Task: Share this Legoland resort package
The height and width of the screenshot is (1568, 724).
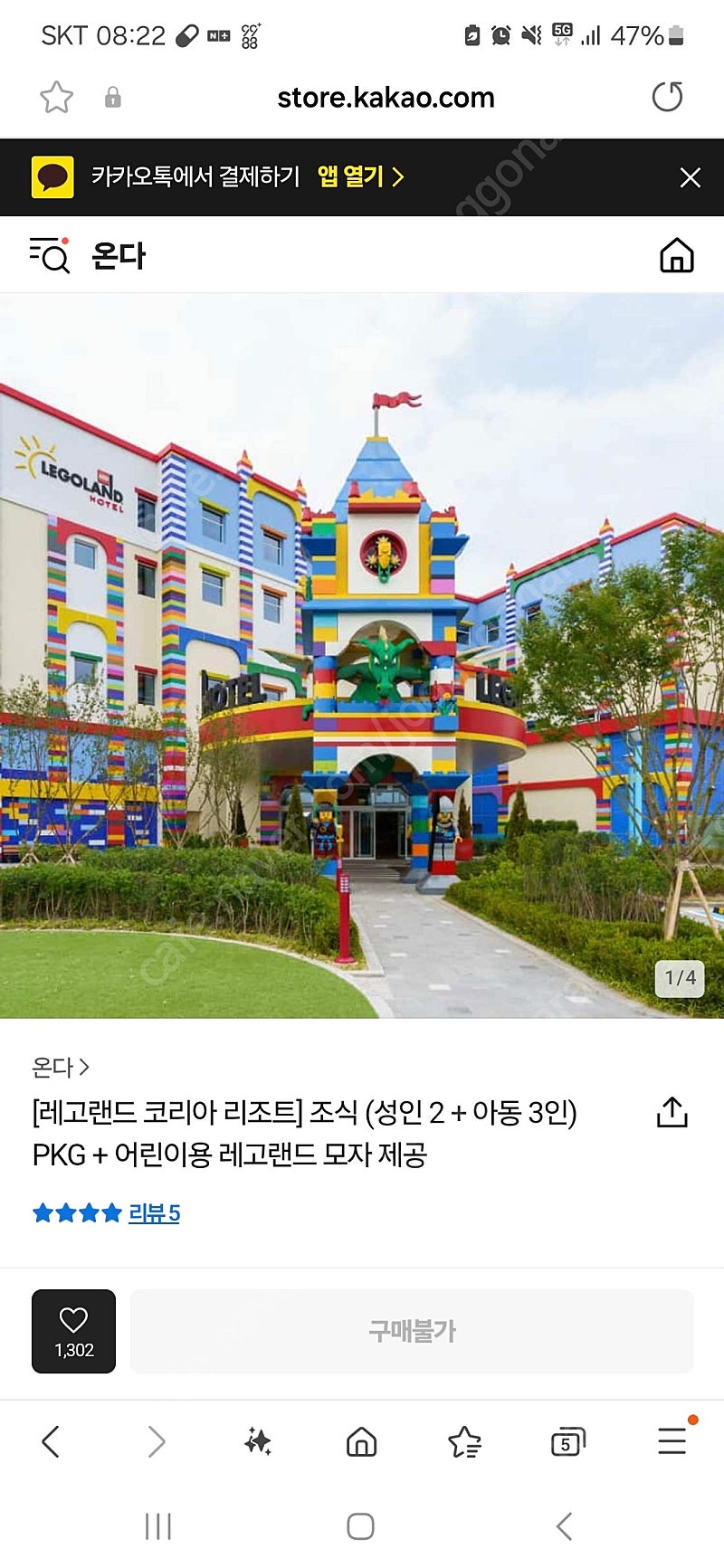Action: pyautogui.click(x=672, y=1113)
